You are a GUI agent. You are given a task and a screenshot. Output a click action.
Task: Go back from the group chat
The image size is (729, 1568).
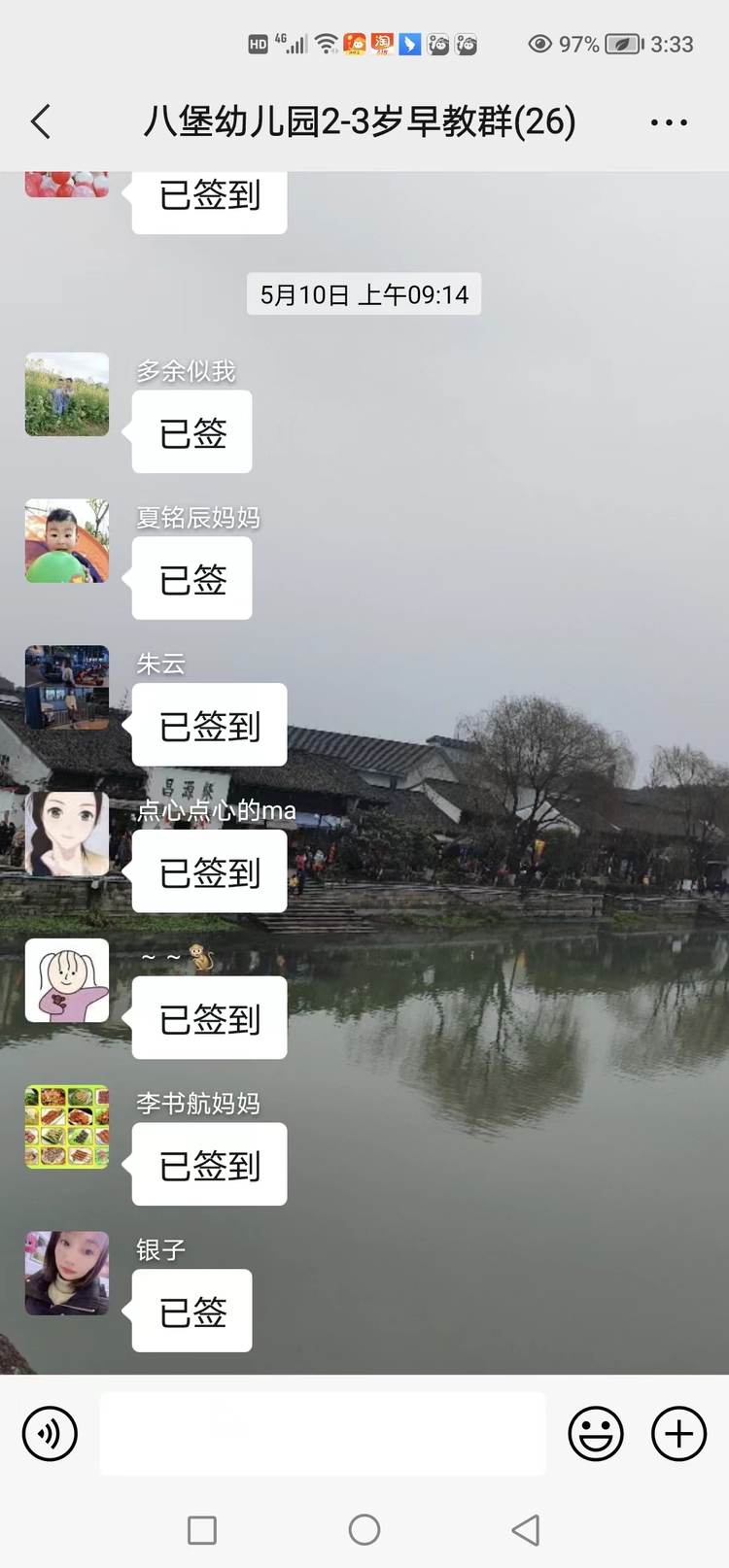pos(41,122)
